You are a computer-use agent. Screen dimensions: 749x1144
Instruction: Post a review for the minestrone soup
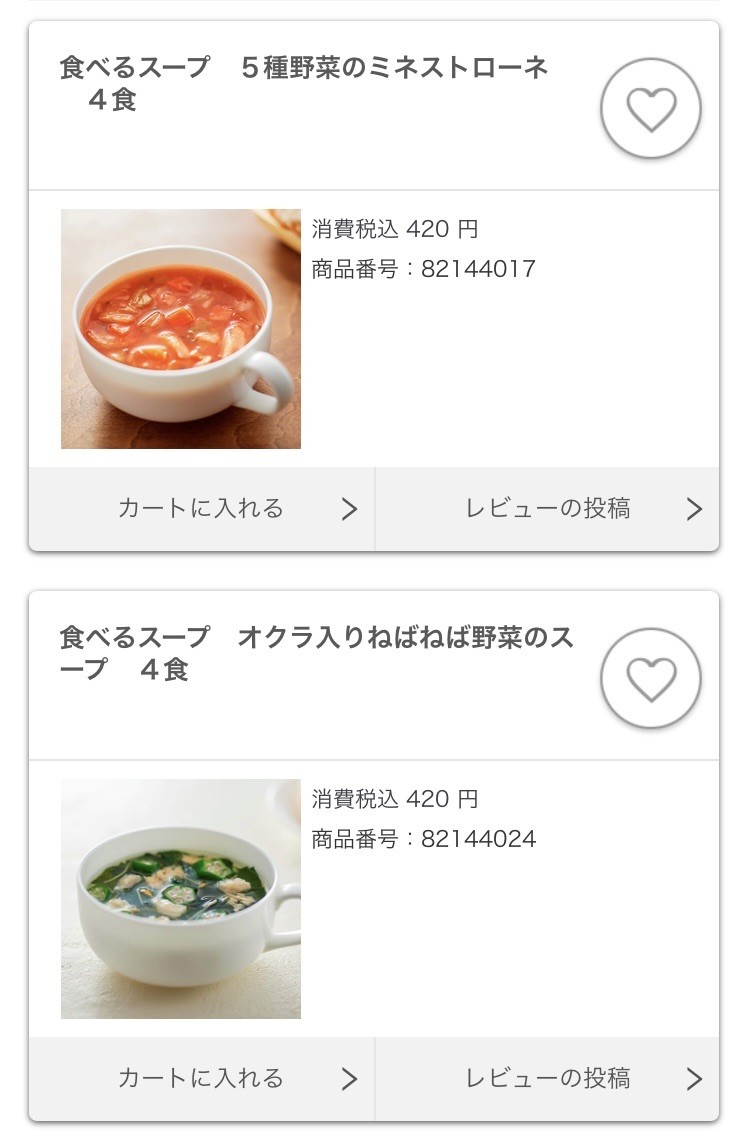point(547,509)
